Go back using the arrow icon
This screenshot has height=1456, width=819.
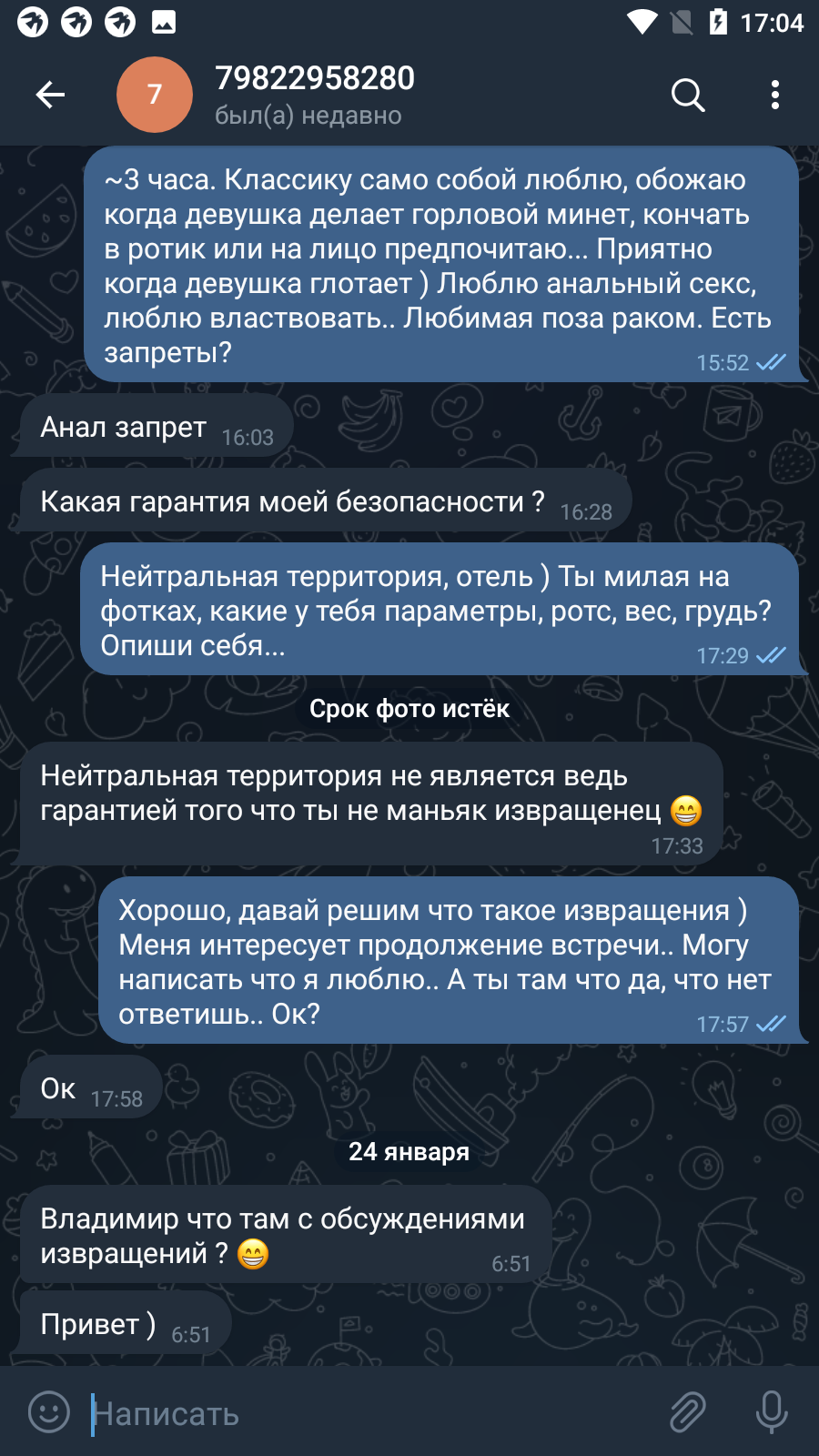(x=50, y=95)
